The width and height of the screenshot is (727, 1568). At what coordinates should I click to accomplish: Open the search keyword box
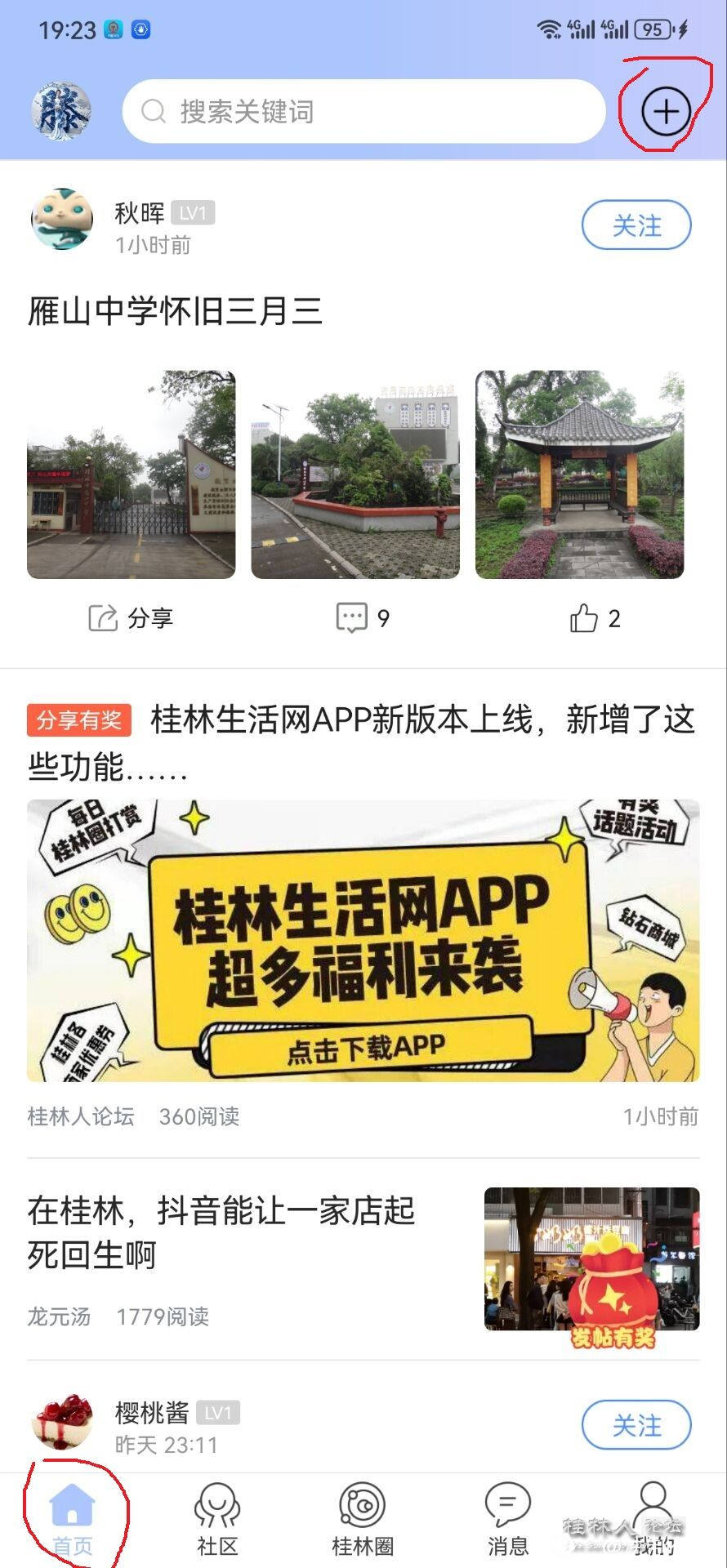tap(363, 111)
